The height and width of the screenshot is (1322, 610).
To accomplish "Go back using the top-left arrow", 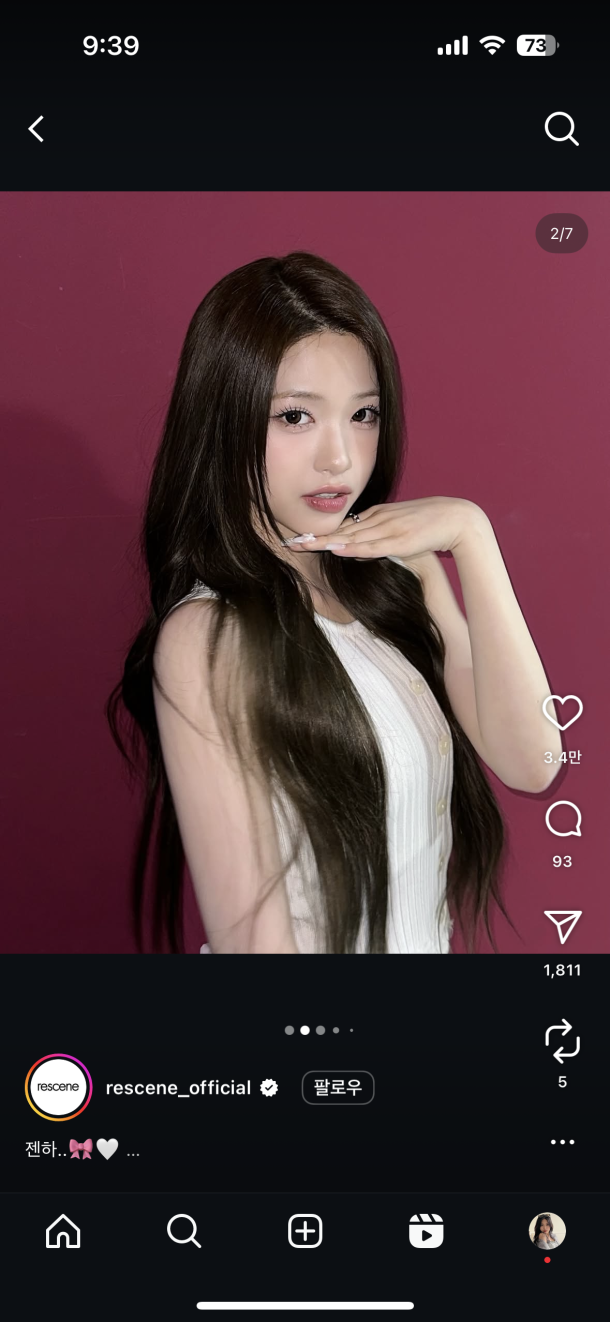I will [x=36, y=129].
